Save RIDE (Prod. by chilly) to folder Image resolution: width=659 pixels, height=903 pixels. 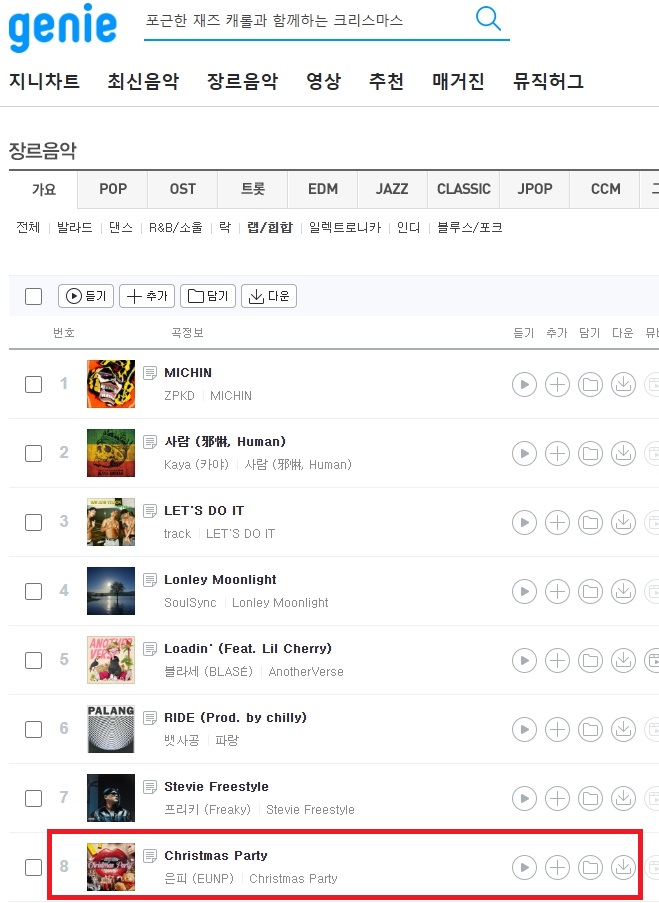(590, 729)
